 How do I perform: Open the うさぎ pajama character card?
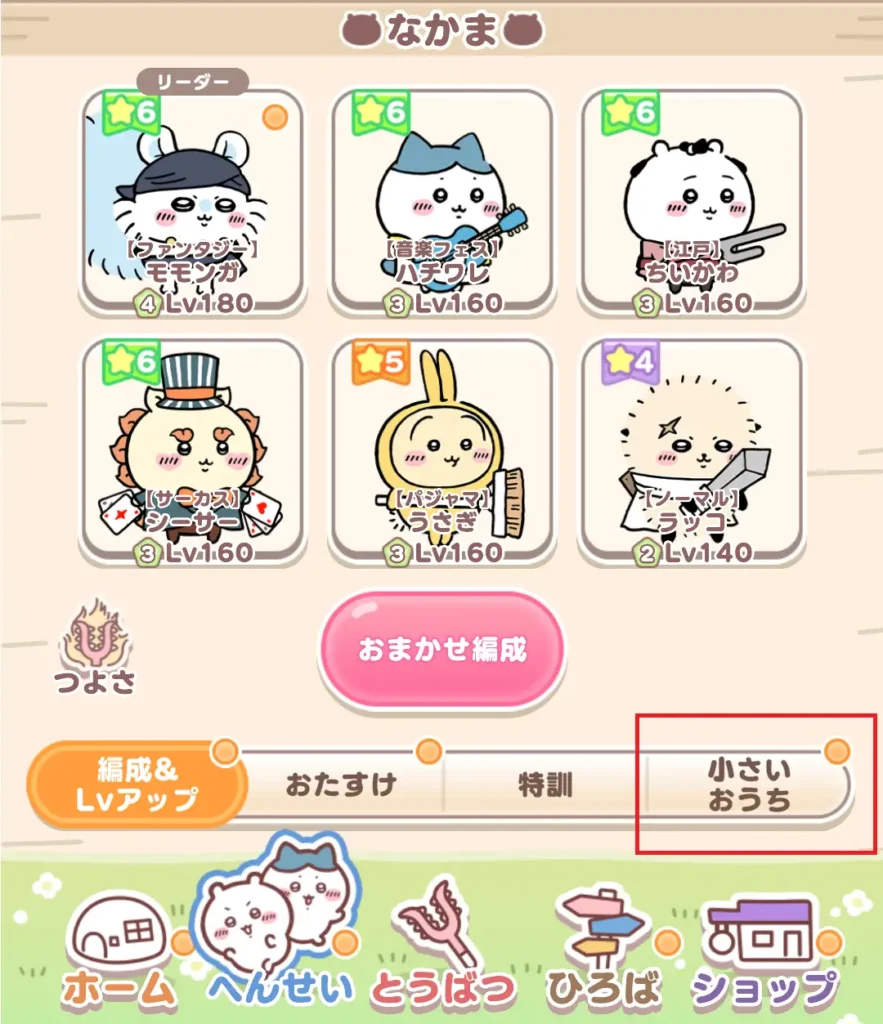[x=442, y=452]
